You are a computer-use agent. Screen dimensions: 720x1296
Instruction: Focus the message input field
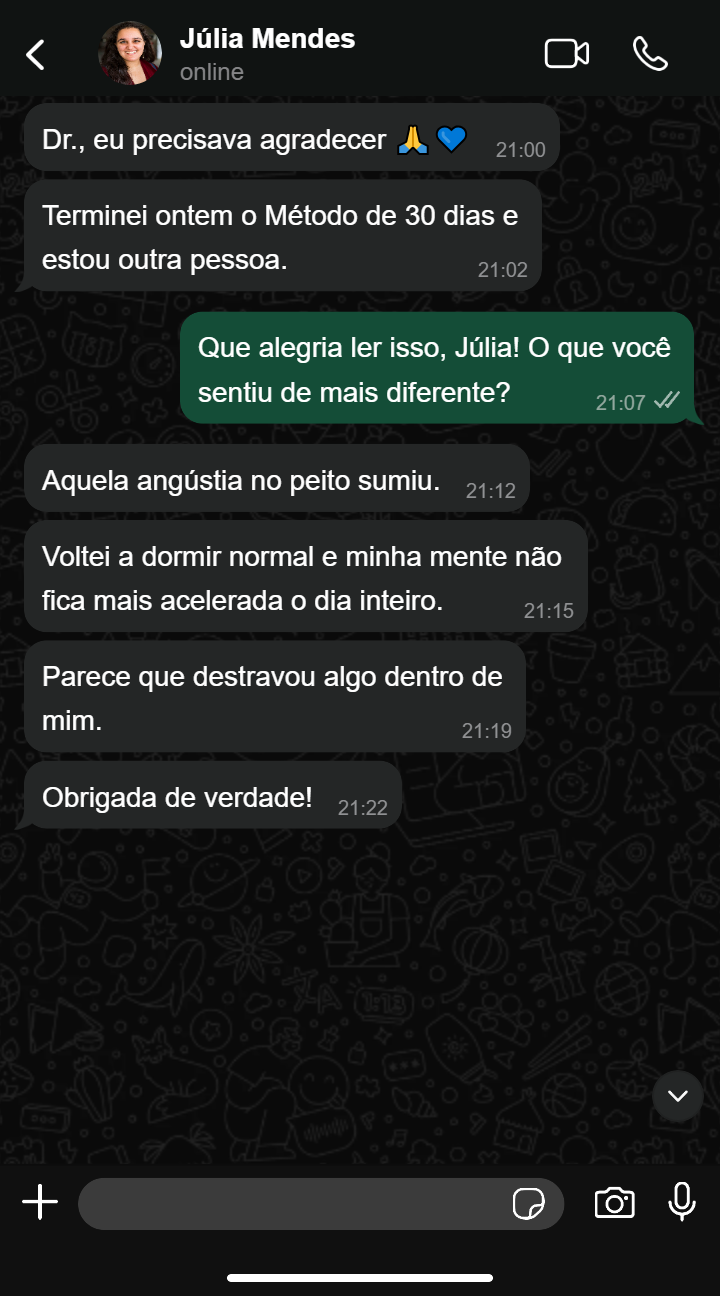tap(290, 1203)
